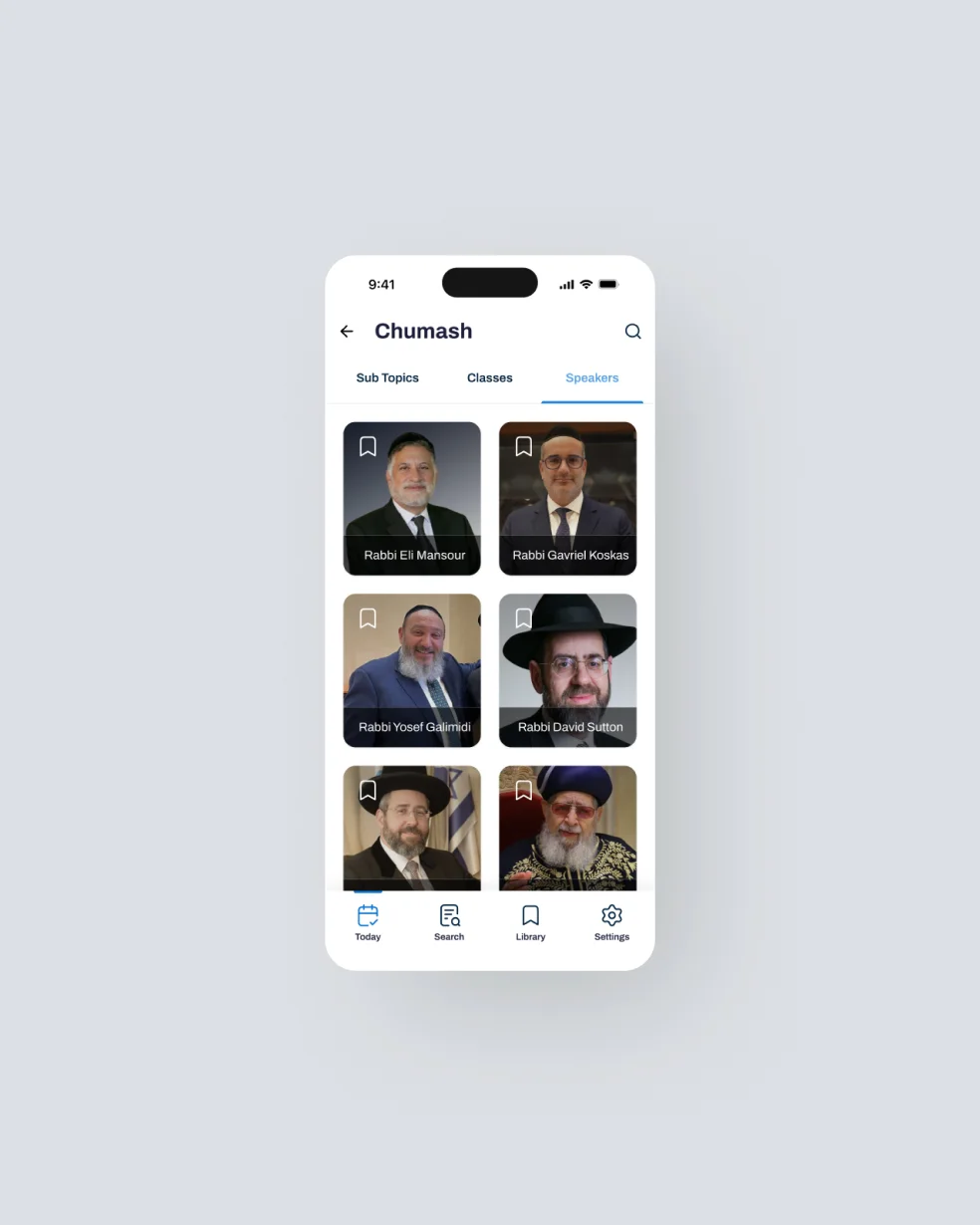Bookmark Rabbi Eli Mansour

pyautogui.click(x=367, y=446)
